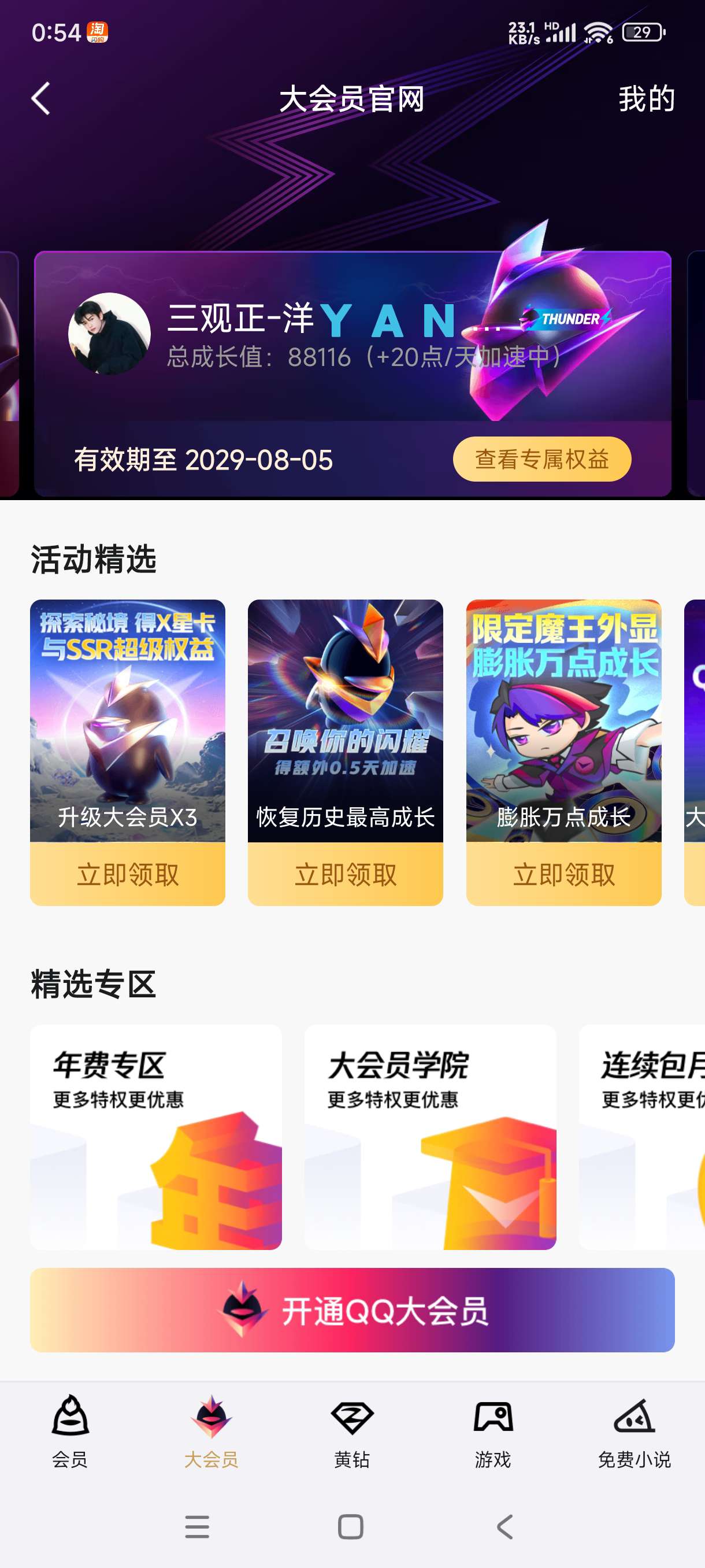705x1568 pixels.
Task: Open the profile avatar on the member card
Action: pos(109,334)
